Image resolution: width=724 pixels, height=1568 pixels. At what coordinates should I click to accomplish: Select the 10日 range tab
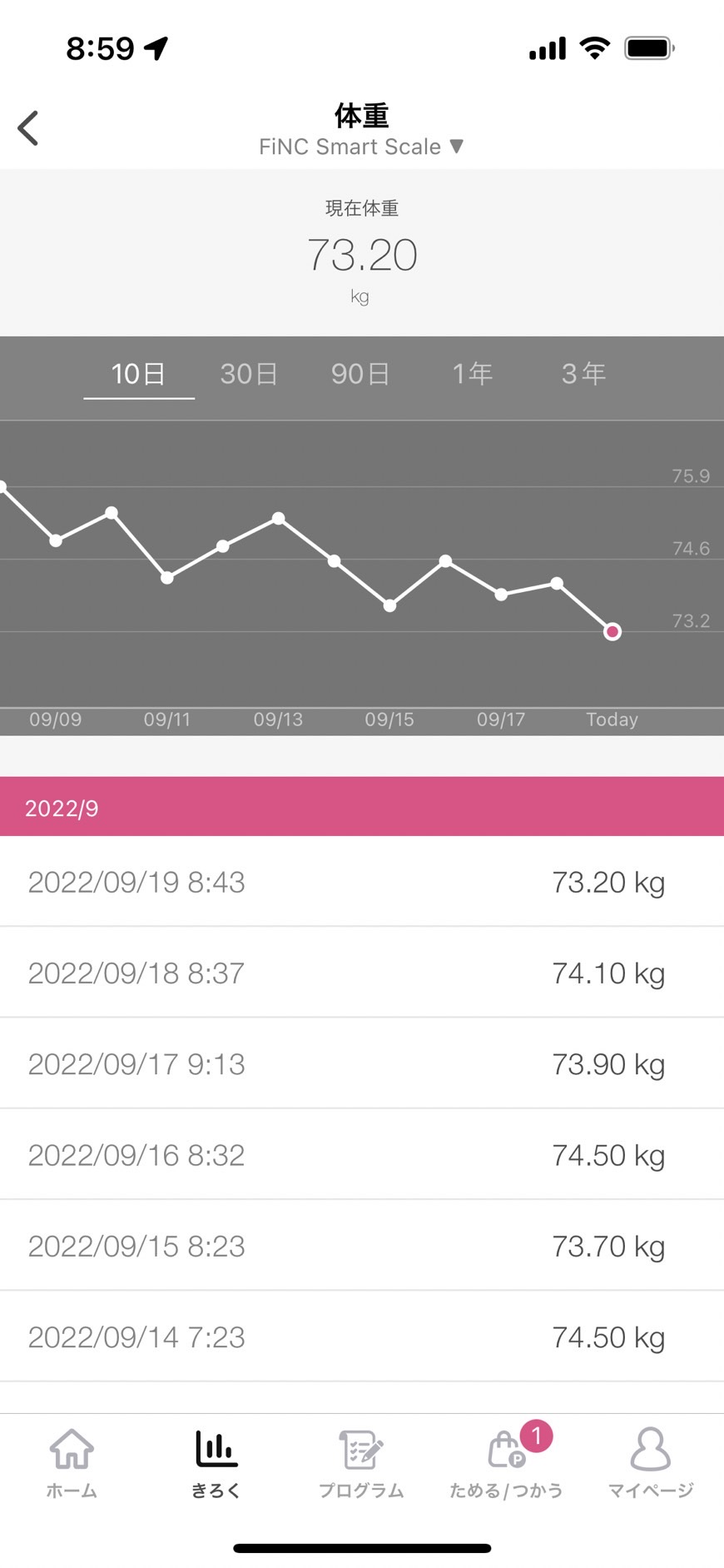coord(138,374)
